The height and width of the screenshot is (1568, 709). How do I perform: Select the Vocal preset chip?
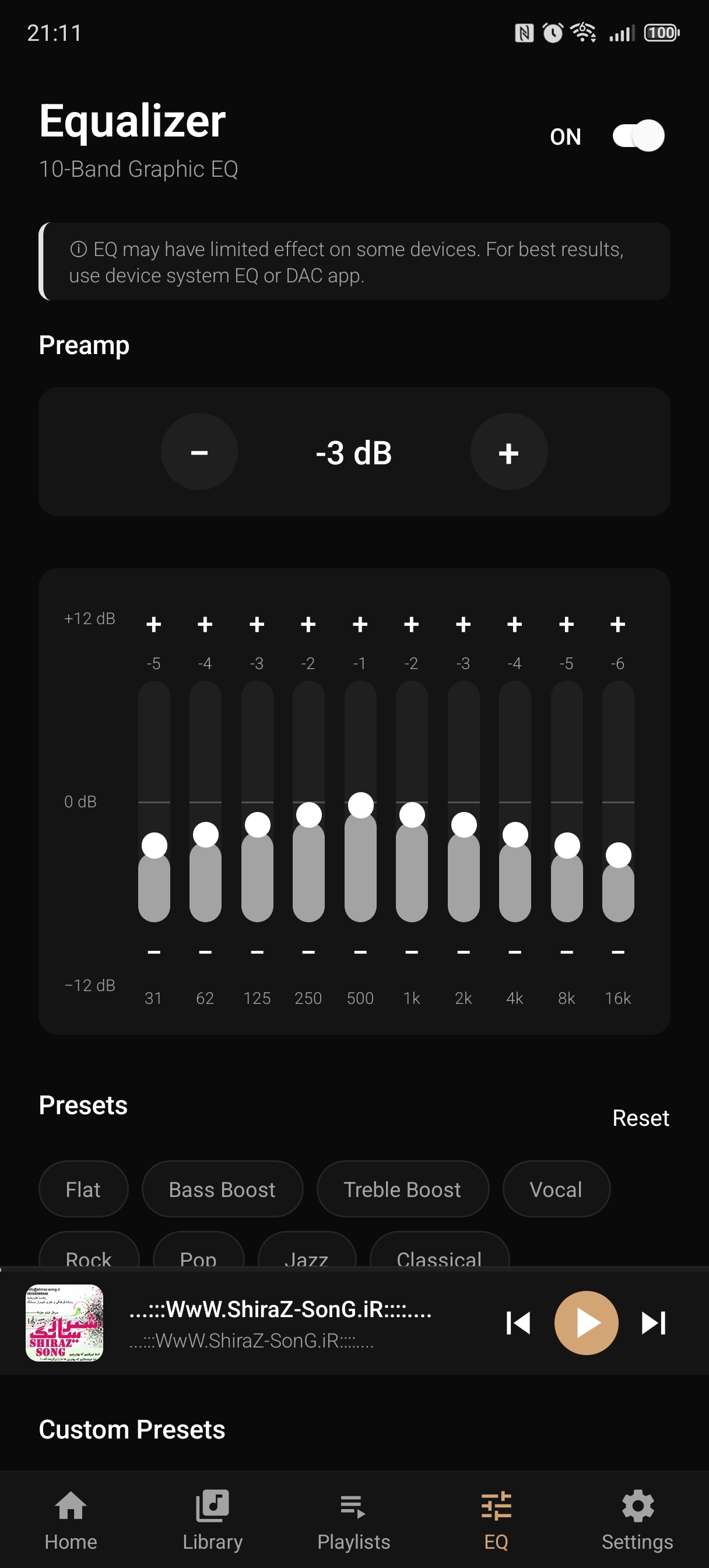point(556,1189)
